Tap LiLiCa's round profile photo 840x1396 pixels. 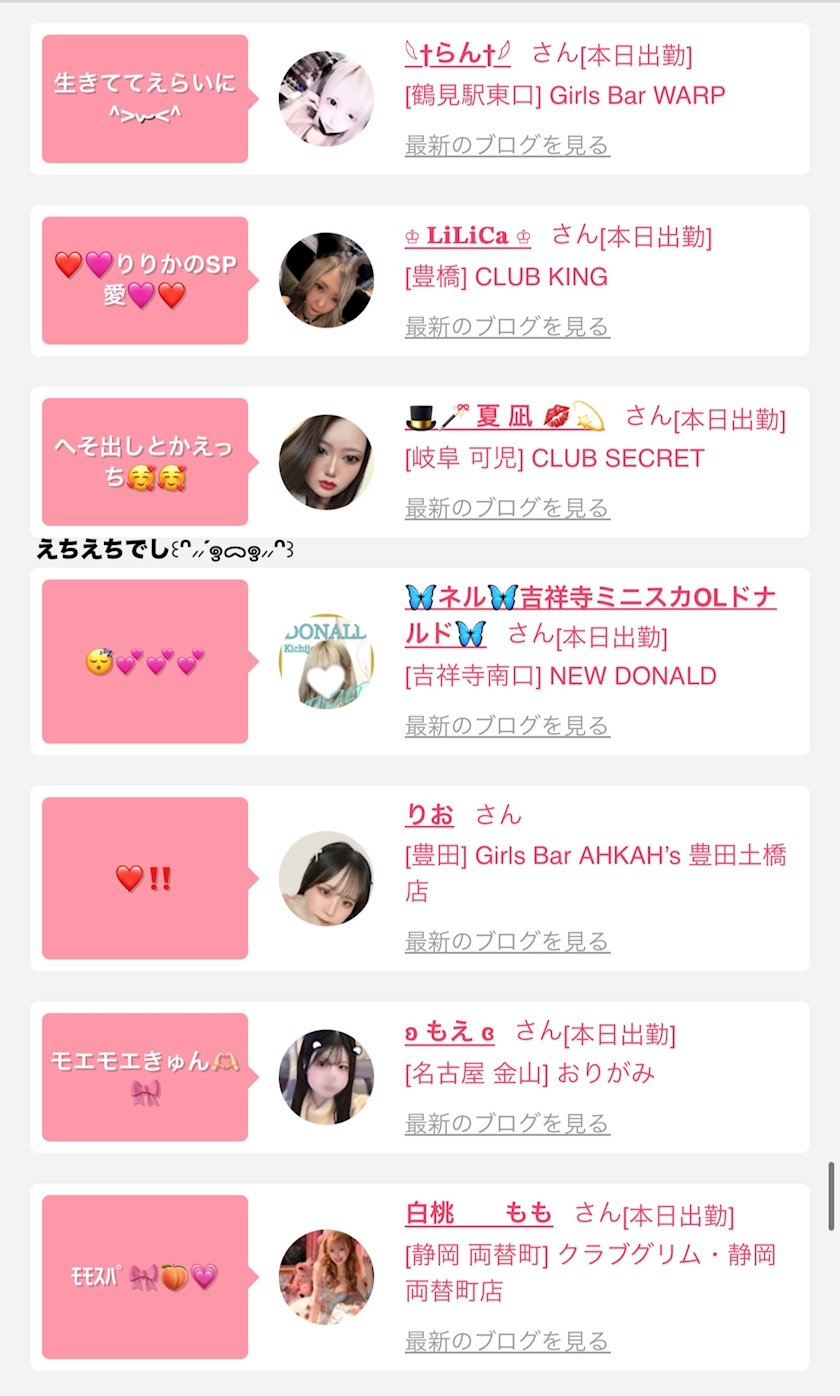click(x=326, y=280)
